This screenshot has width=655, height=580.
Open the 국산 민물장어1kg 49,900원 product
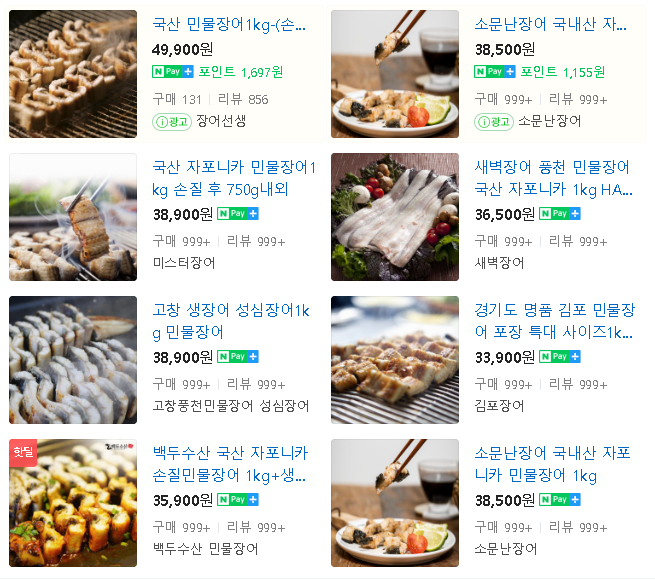(x=229, y=25)
